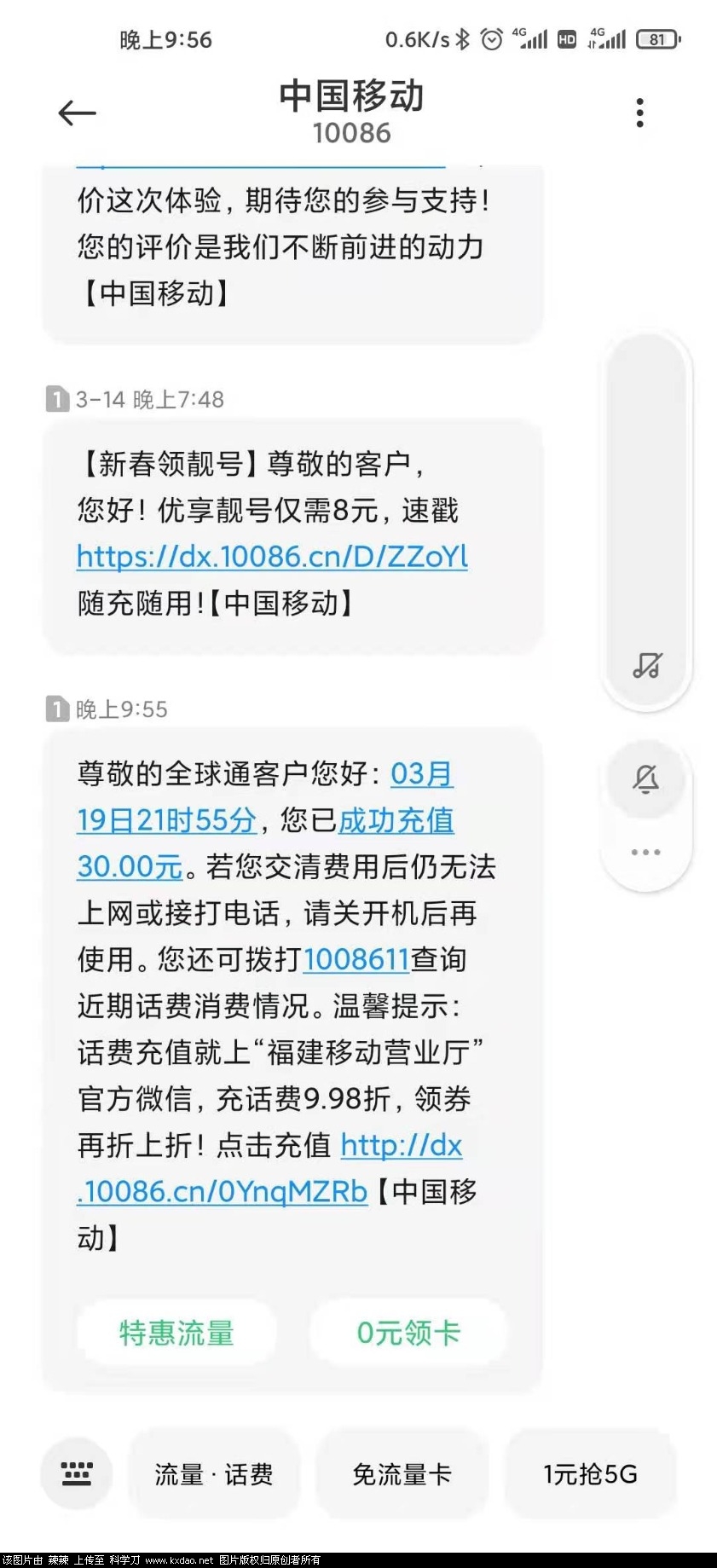Open the https://dx.10086.cn/D/ZZoYl link

pyautogui.click(x=271, y=557)
